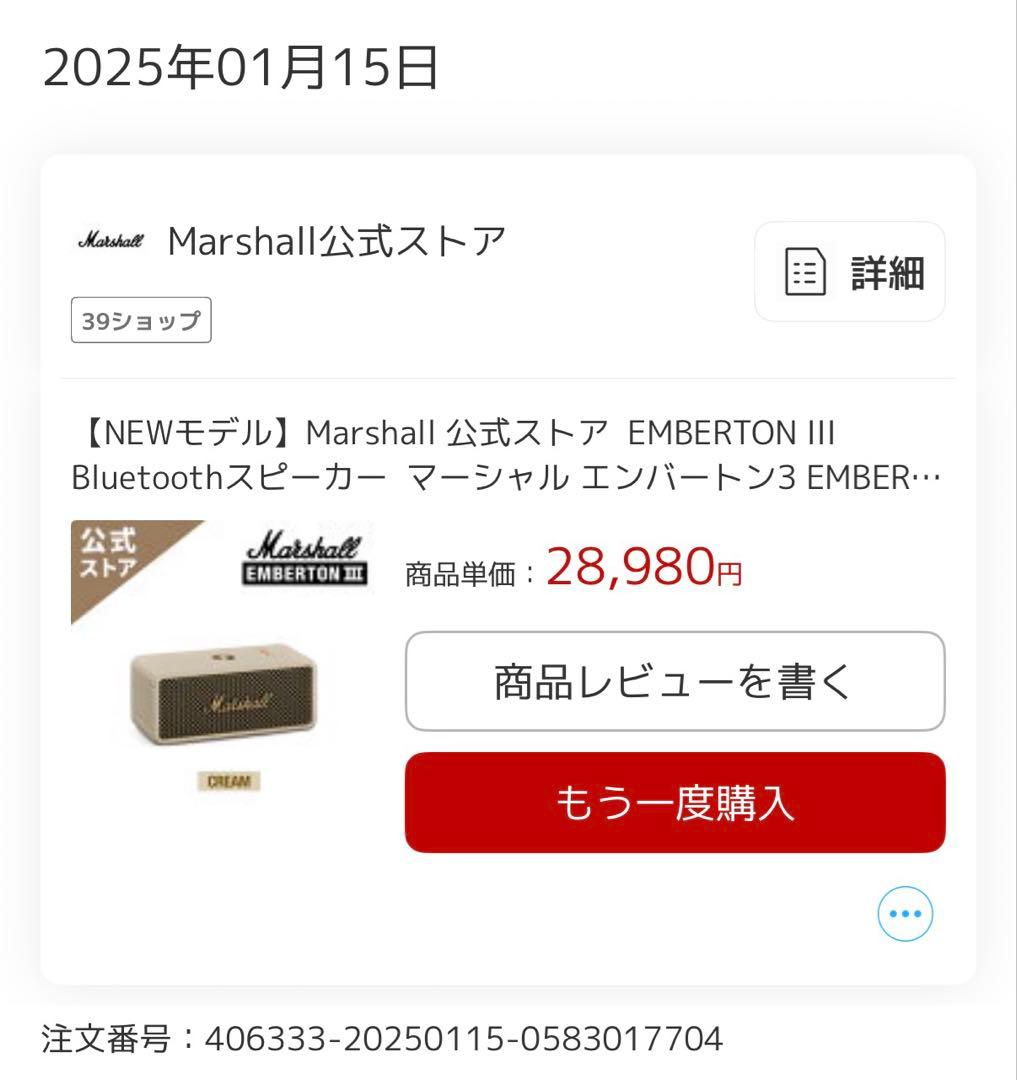Select the 39ショップ shop badge
1017x1080 pixels.
point(141,320)
